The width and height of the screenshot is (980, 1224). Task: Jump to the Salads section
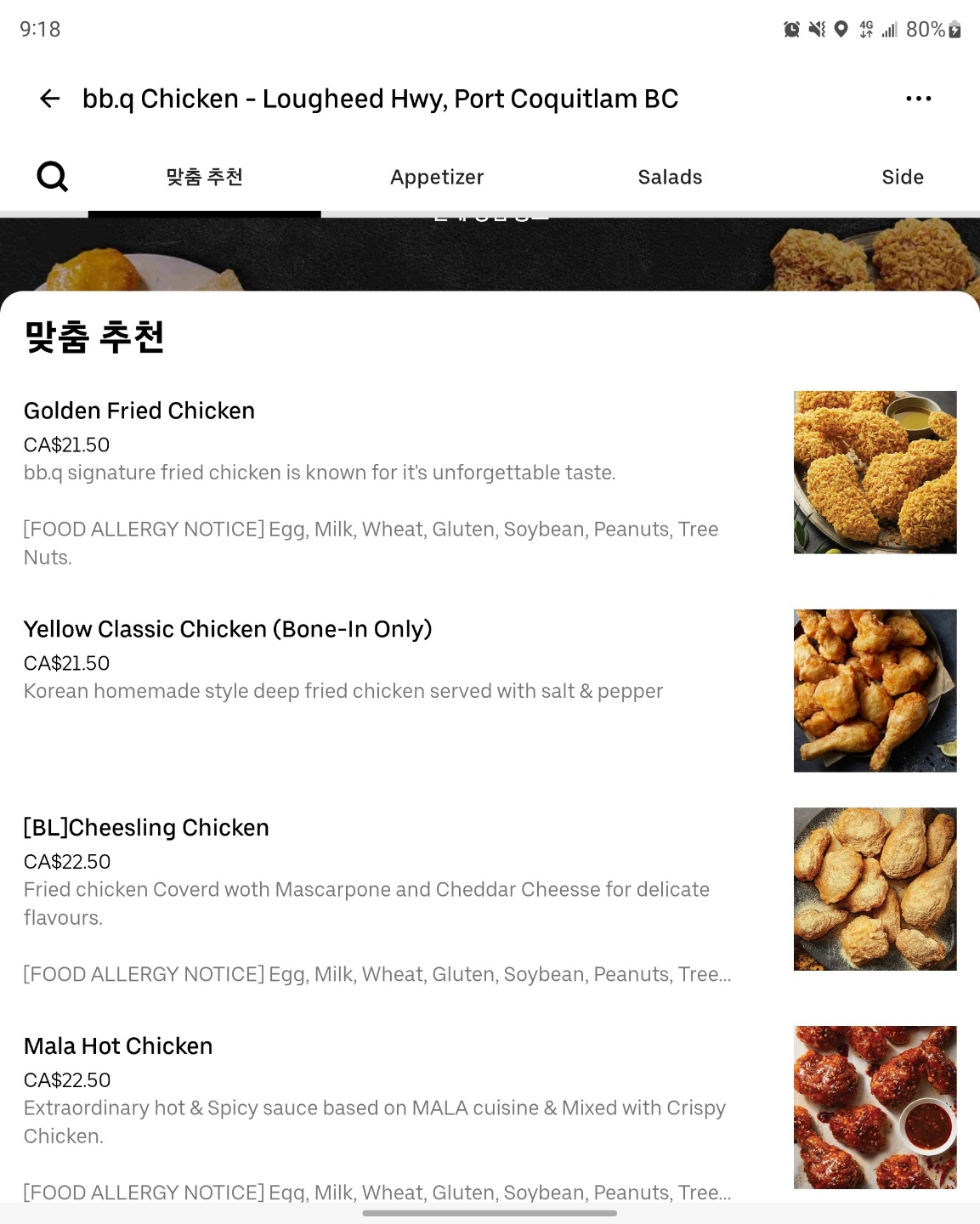[x=670, y=177]
